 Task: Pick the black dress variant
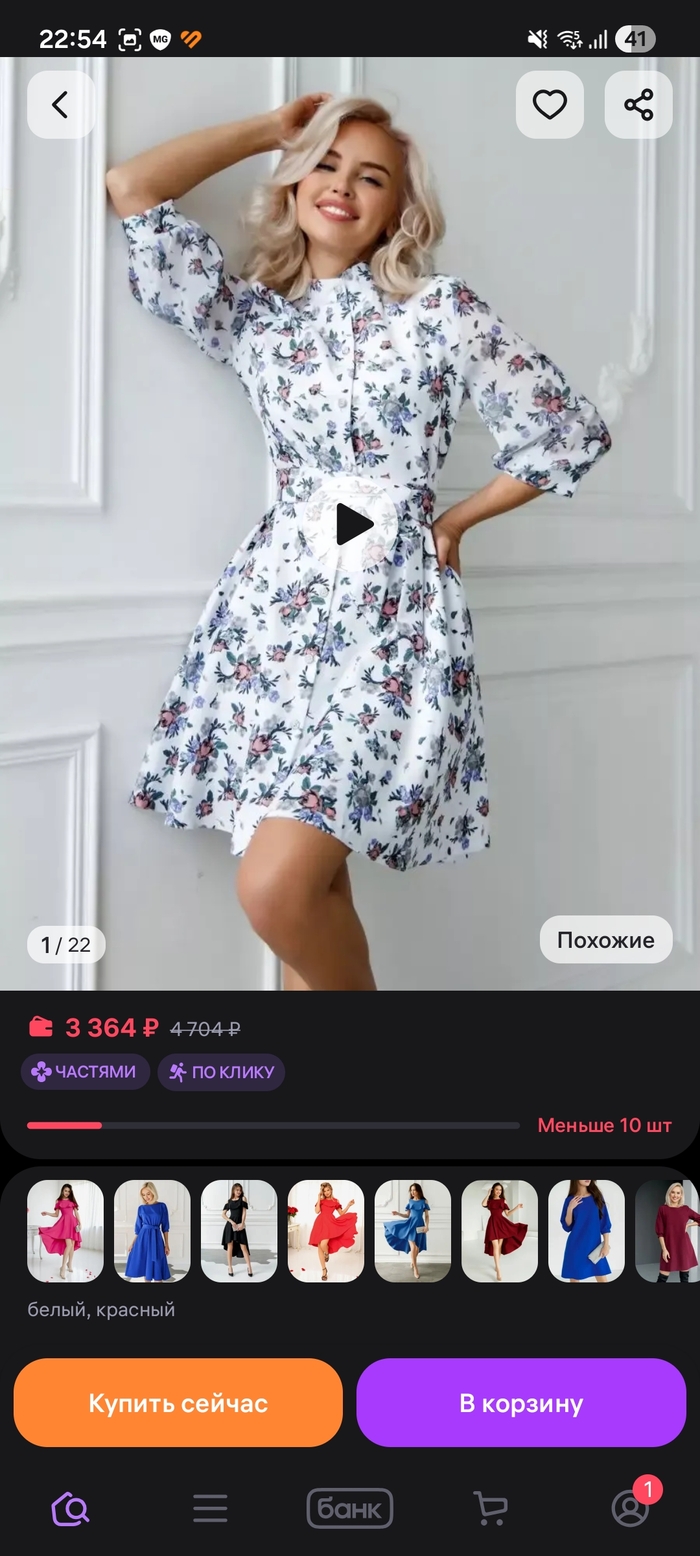tap(239, 1230)
